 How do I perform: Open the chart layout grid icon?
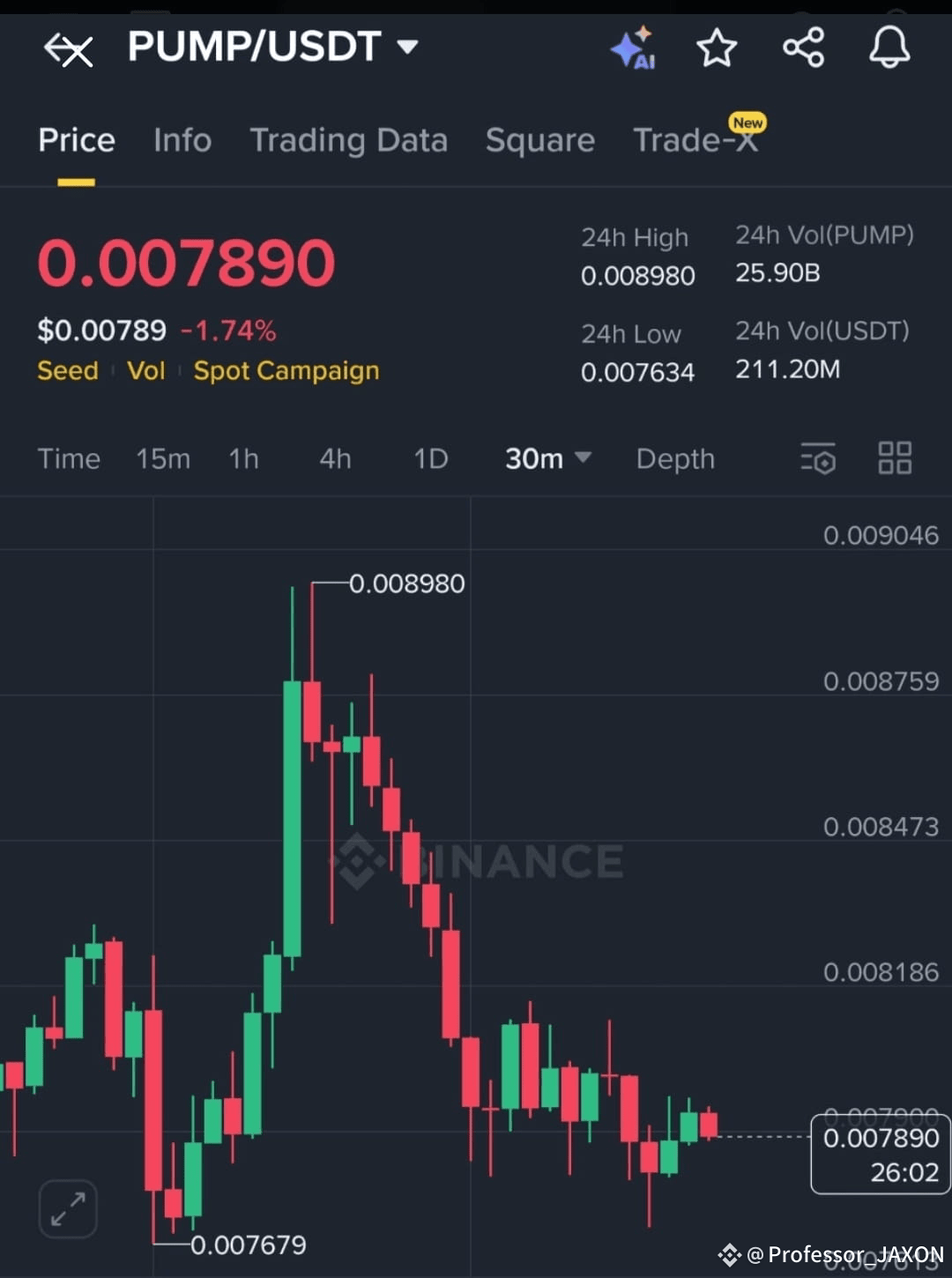click(x=895, y=458)
